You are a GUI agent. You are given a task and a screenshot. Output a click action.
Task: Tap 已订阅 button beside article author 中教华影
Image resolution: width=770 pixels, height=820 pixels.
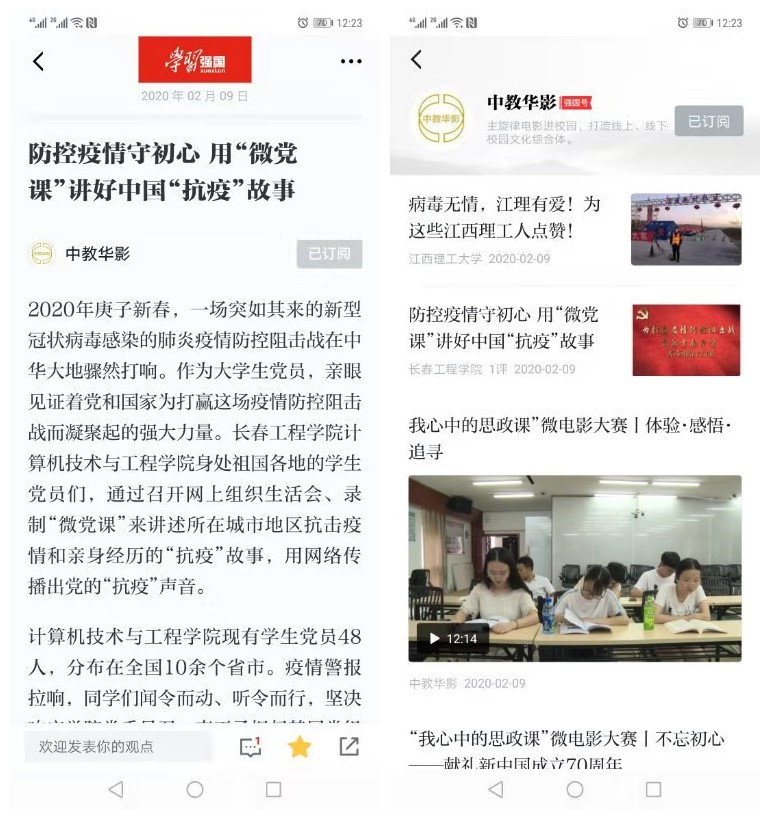329,254
